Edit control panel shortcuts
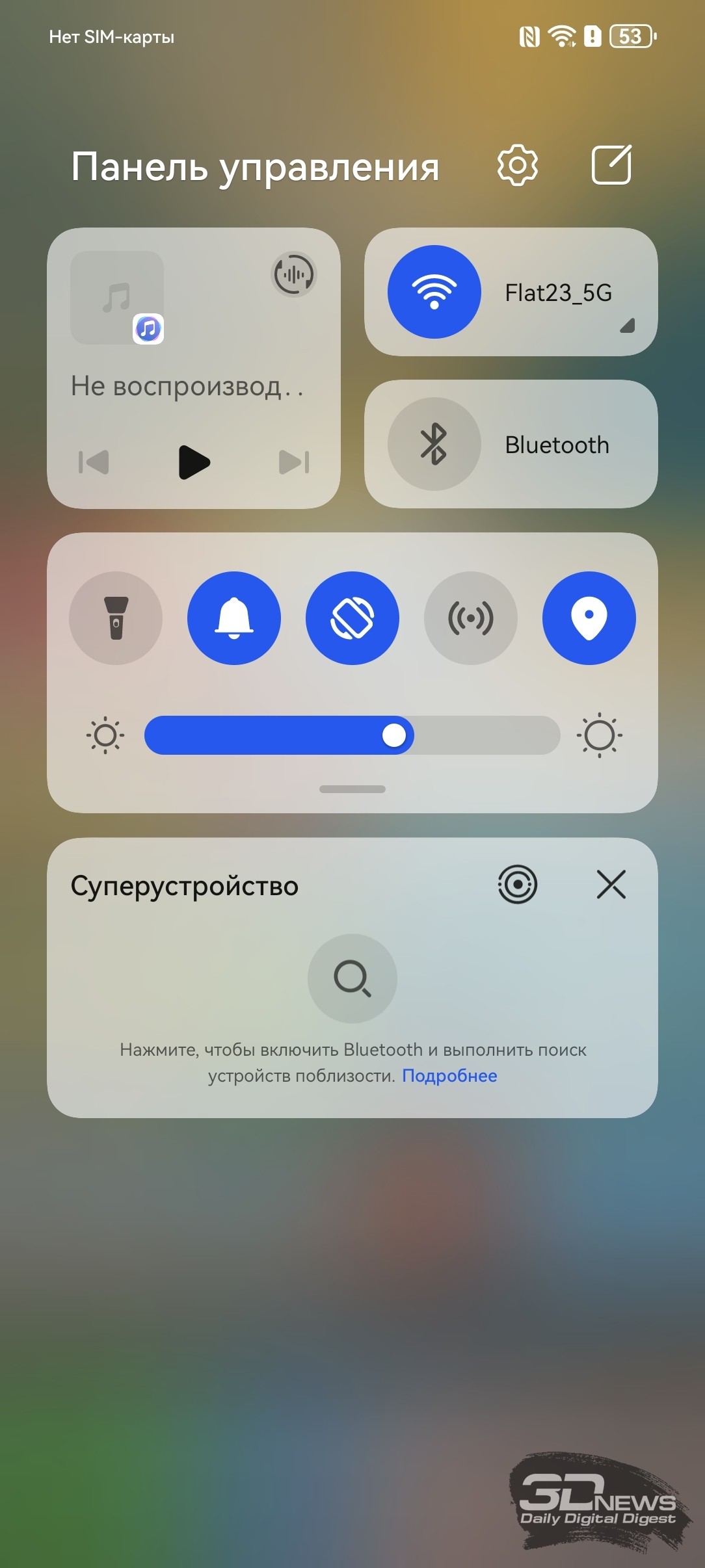 (611, 165)
